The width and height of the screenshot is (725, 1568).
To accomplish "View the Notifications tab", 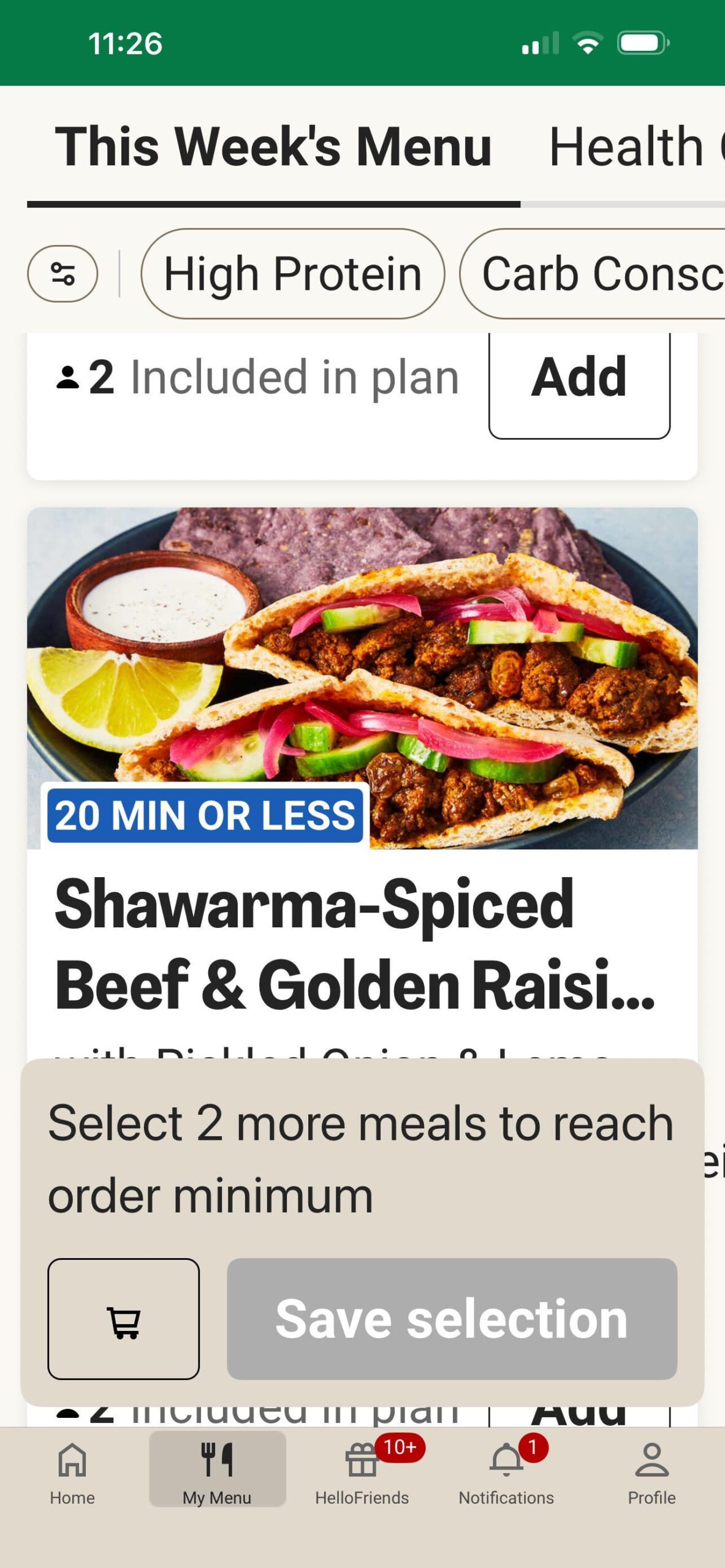I will coord(506,1471).
